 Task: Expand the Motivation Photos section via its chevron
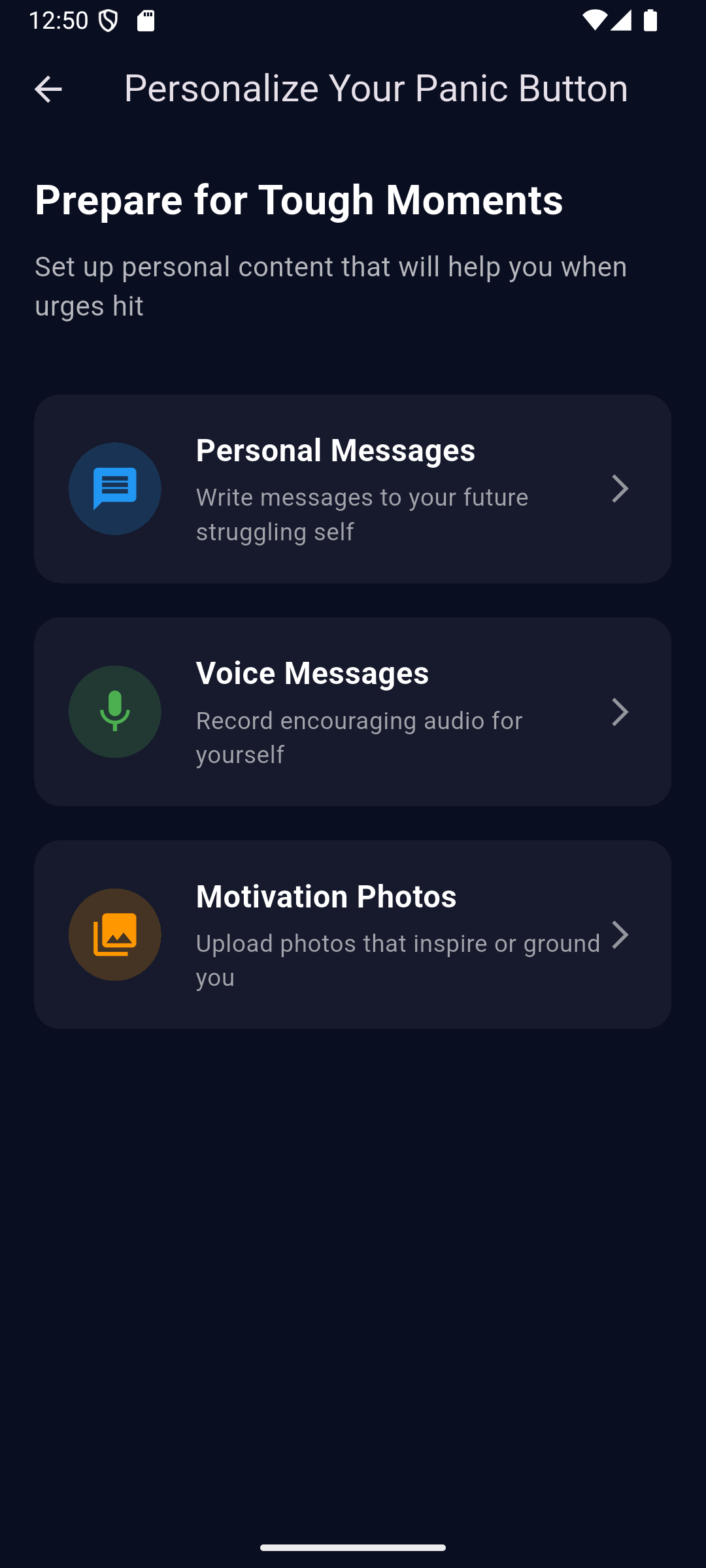coord(620,934)
